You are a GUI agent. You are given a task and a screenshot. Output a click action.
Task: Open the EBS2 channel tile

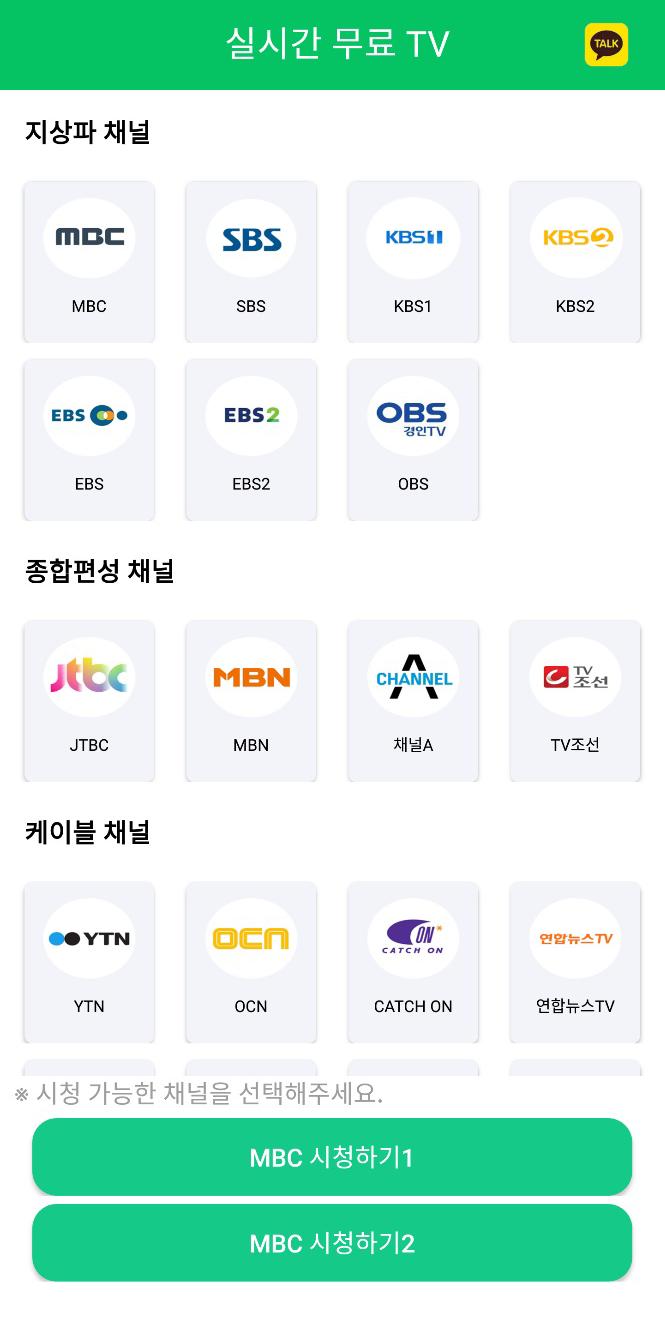tap(251, 439)
